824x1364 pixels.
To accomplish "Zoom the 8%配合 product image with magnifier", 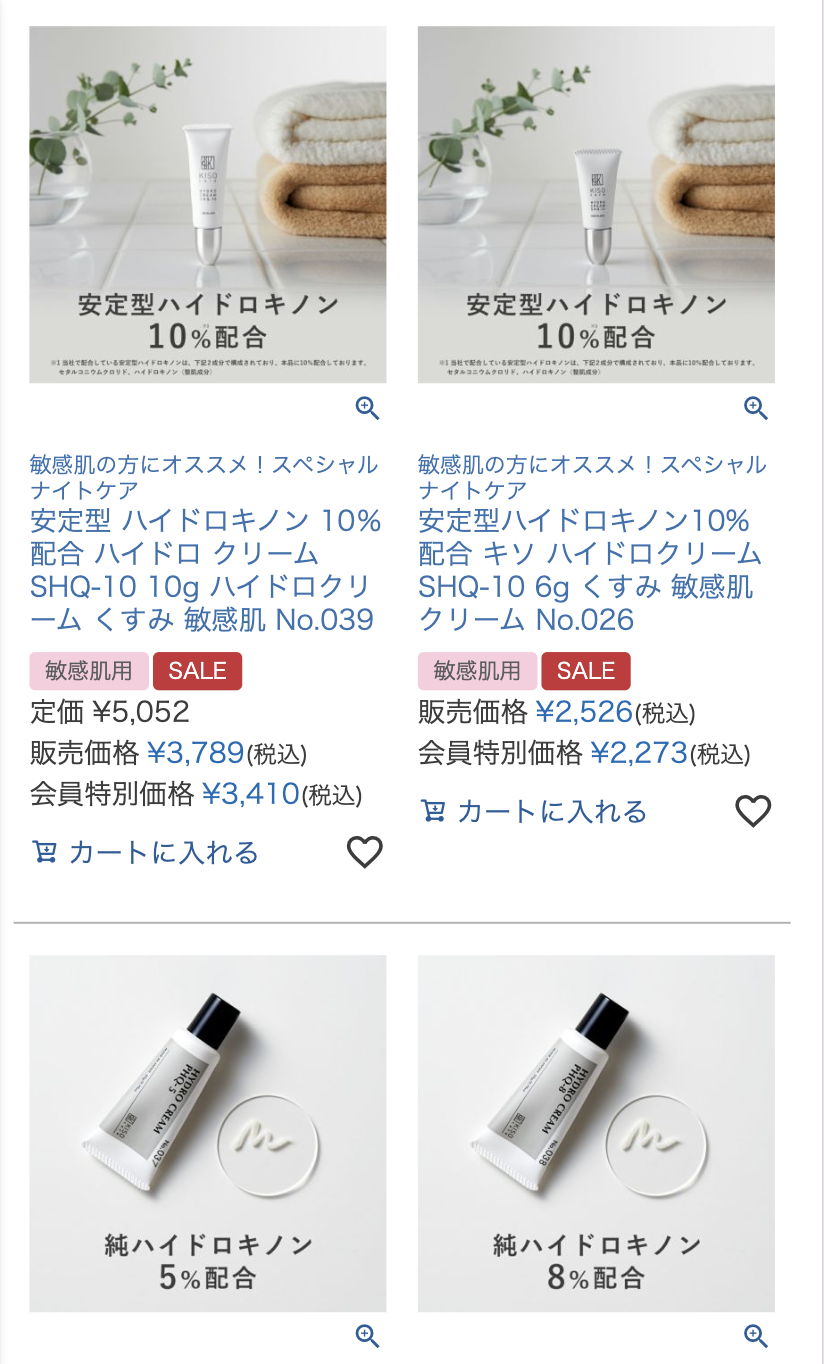I will tap(755, 1335).
